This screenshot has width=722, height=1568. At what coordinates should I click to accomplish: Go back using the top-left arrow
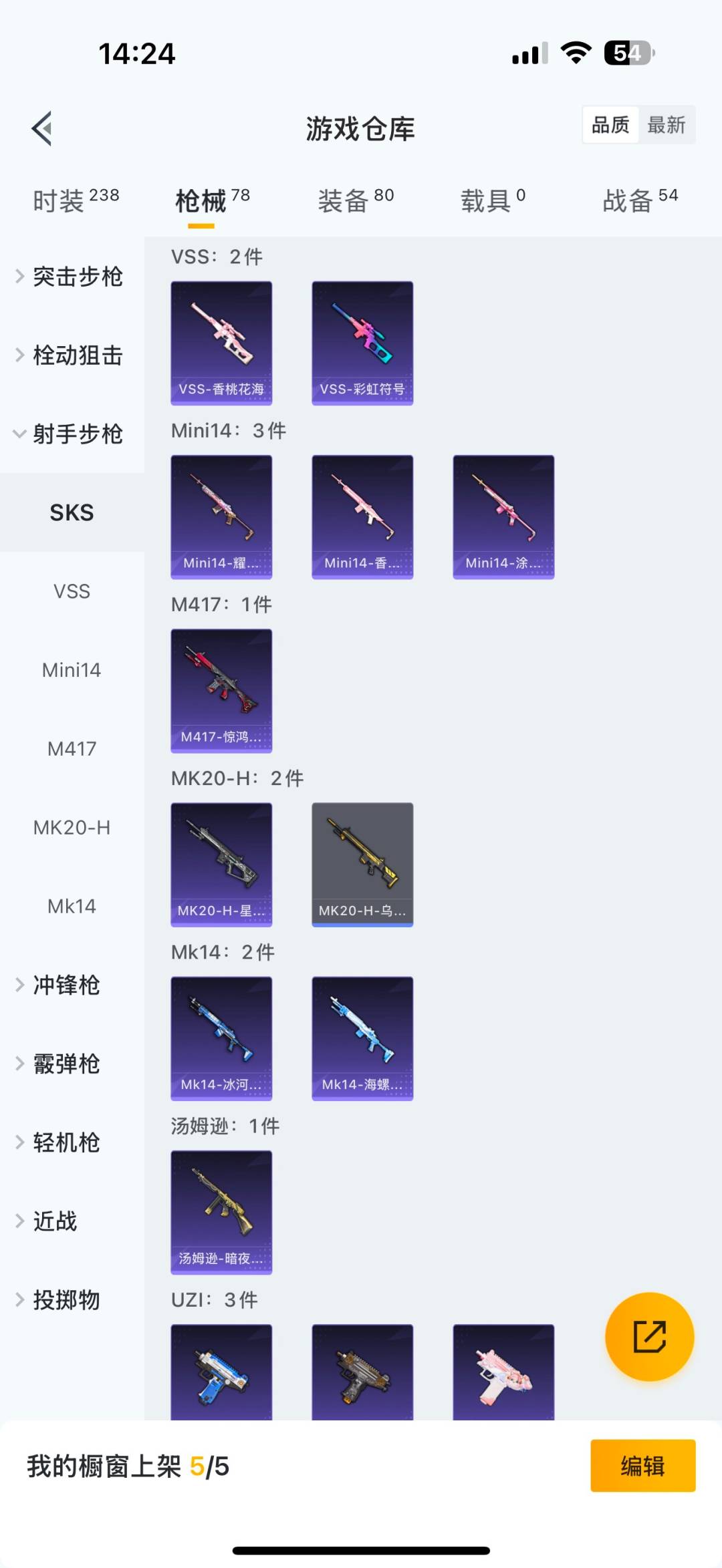(42, 128)
